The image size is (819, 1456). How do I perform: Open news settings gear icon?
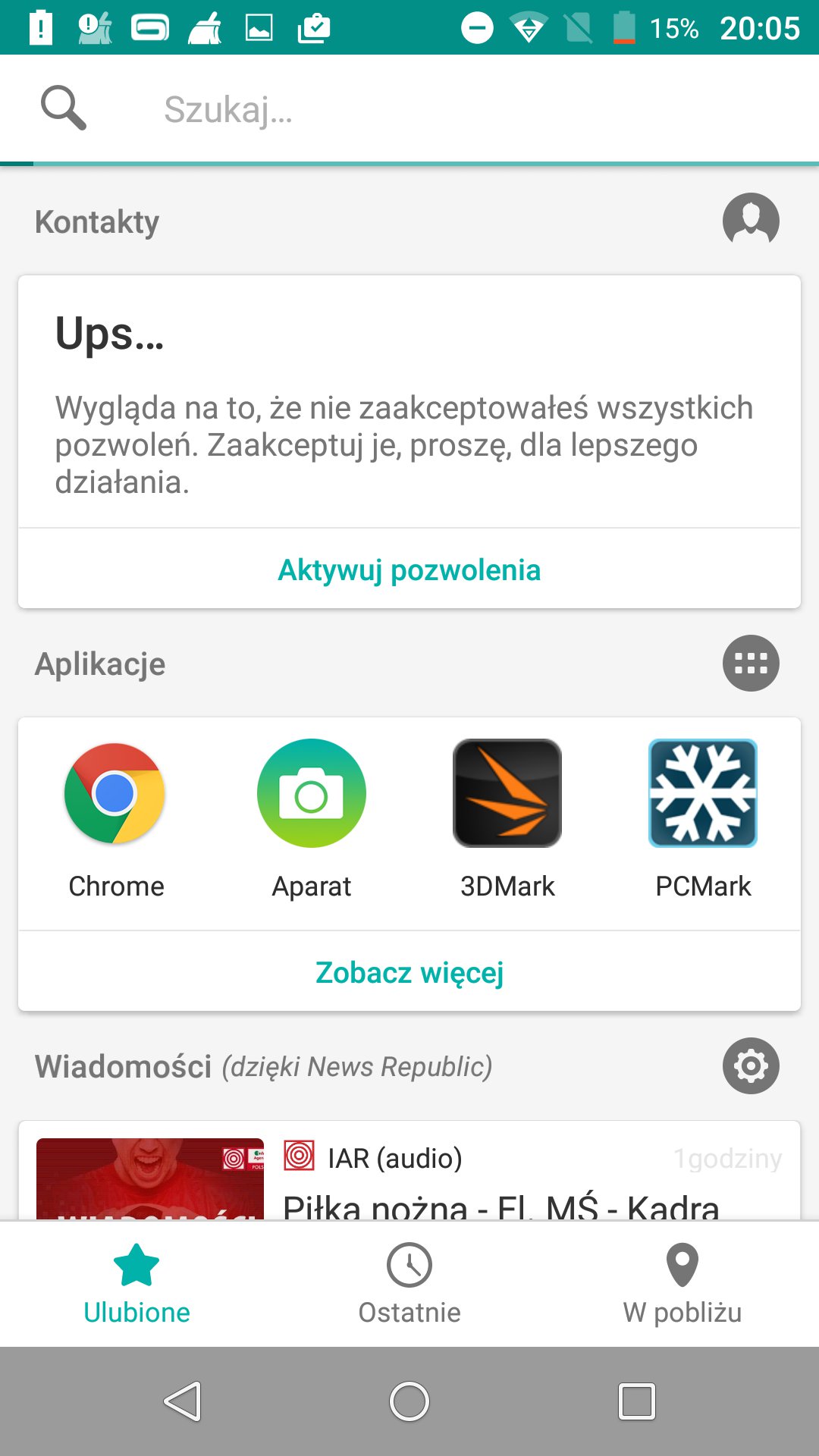[x=750, y=1065]
